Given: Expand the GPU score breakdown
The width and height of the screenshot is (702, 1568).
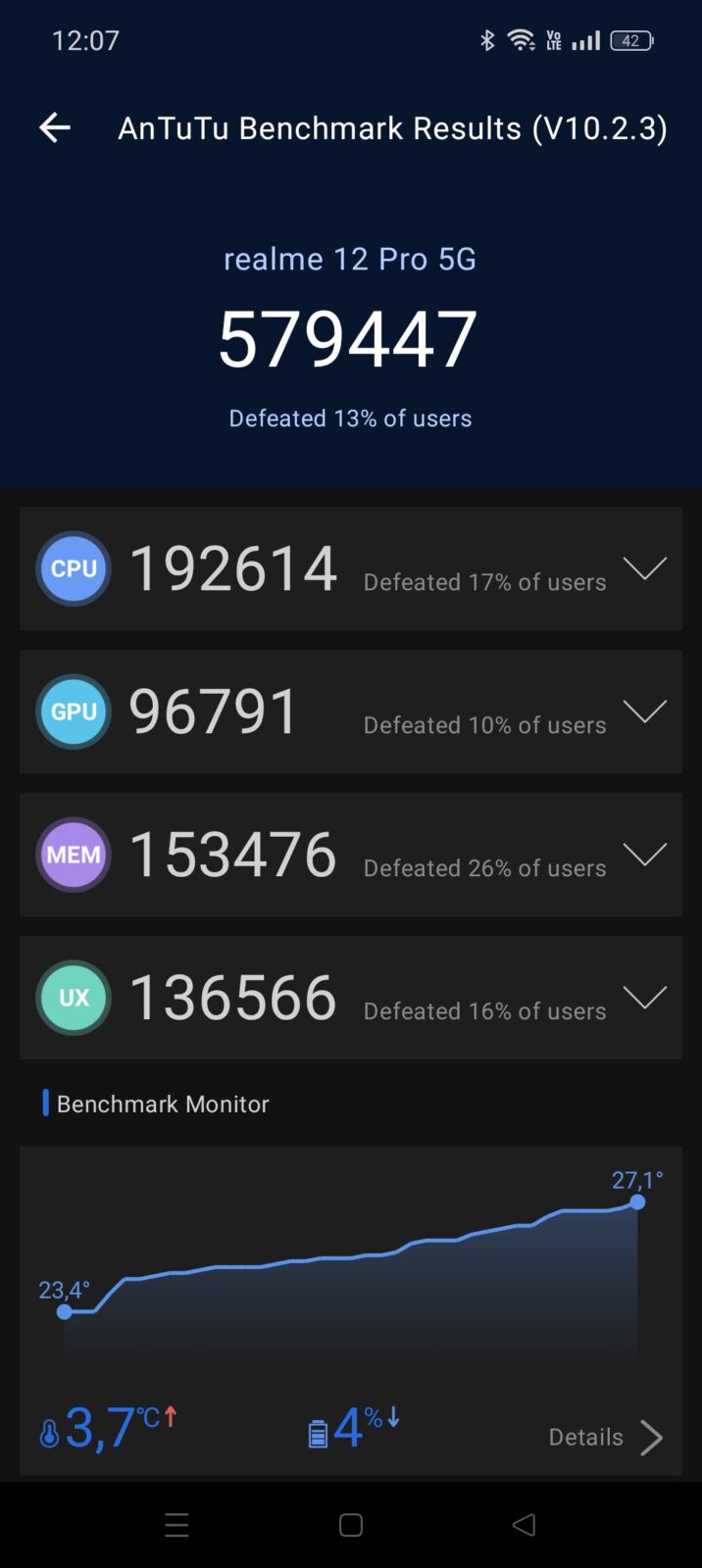Looking at the screenshot, I should point(644,711).
